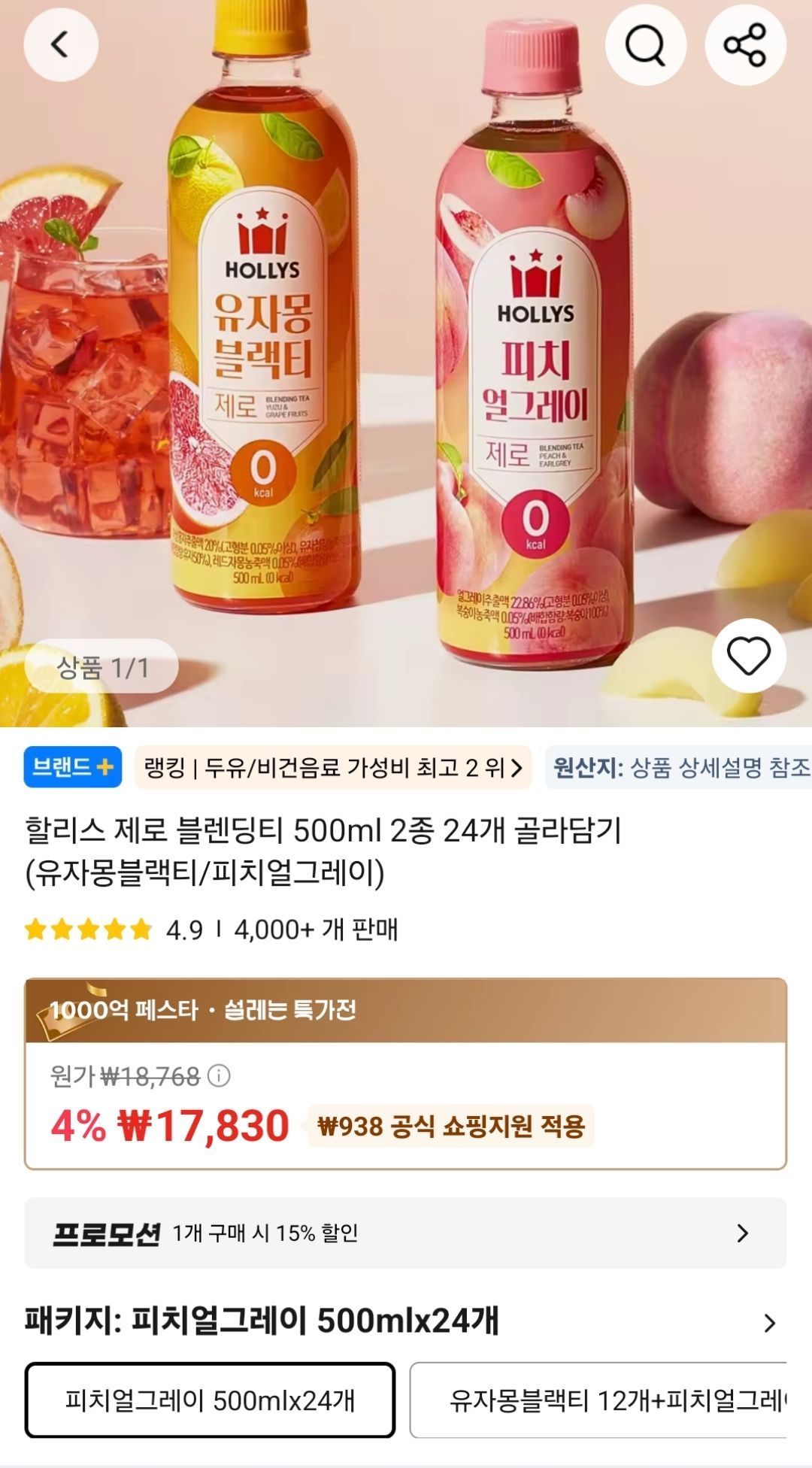
Task: Open 프로모션 15% 할인 details
Action: (x=405, y=1233)
